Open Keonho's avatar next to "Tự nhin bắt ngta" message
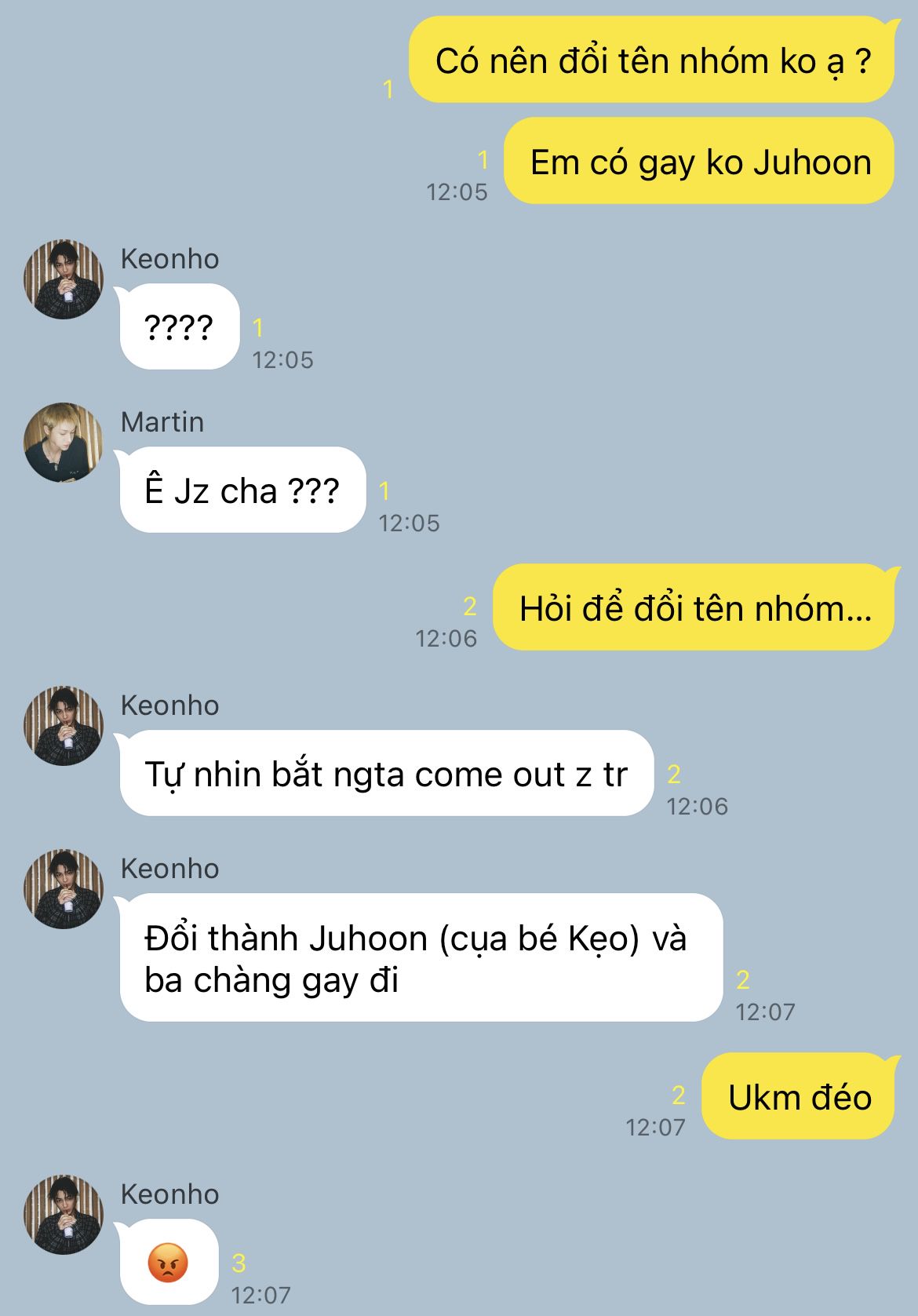 point(64,726)
